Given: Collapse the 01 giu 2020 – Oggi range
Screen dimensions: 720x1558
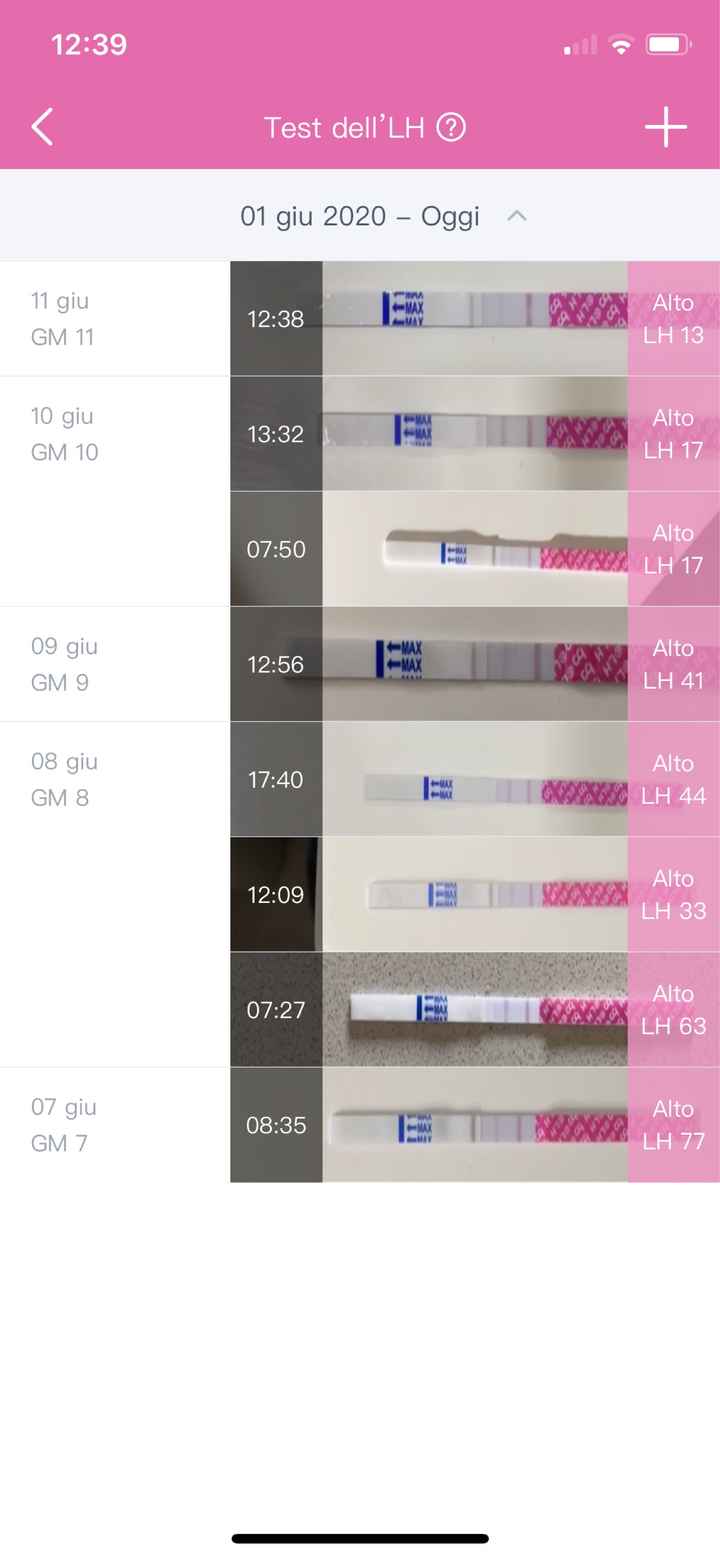Looking at the screenshot, I should 517,216.
